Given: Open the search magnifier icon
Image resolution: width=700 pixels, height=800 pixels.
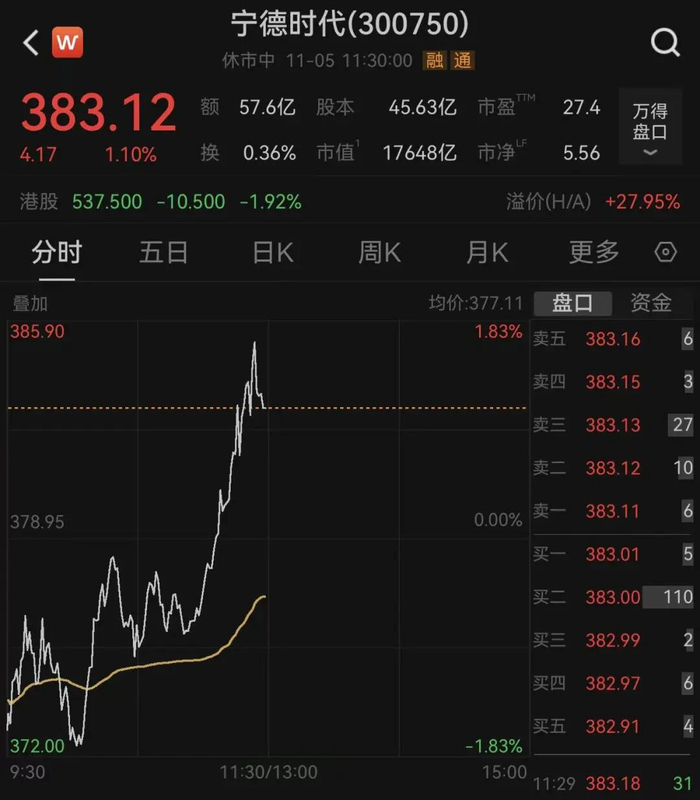Looking at the screenshot, I should [x=665, y=42].
